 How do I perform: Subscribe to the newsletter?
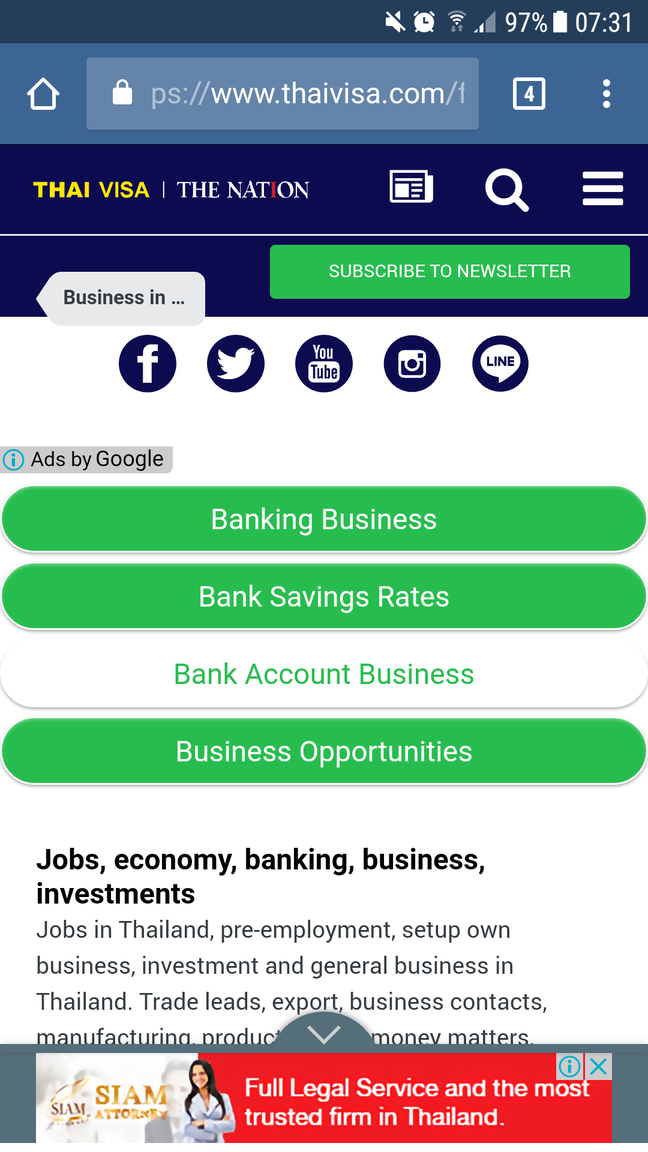[x=449, y=271]
